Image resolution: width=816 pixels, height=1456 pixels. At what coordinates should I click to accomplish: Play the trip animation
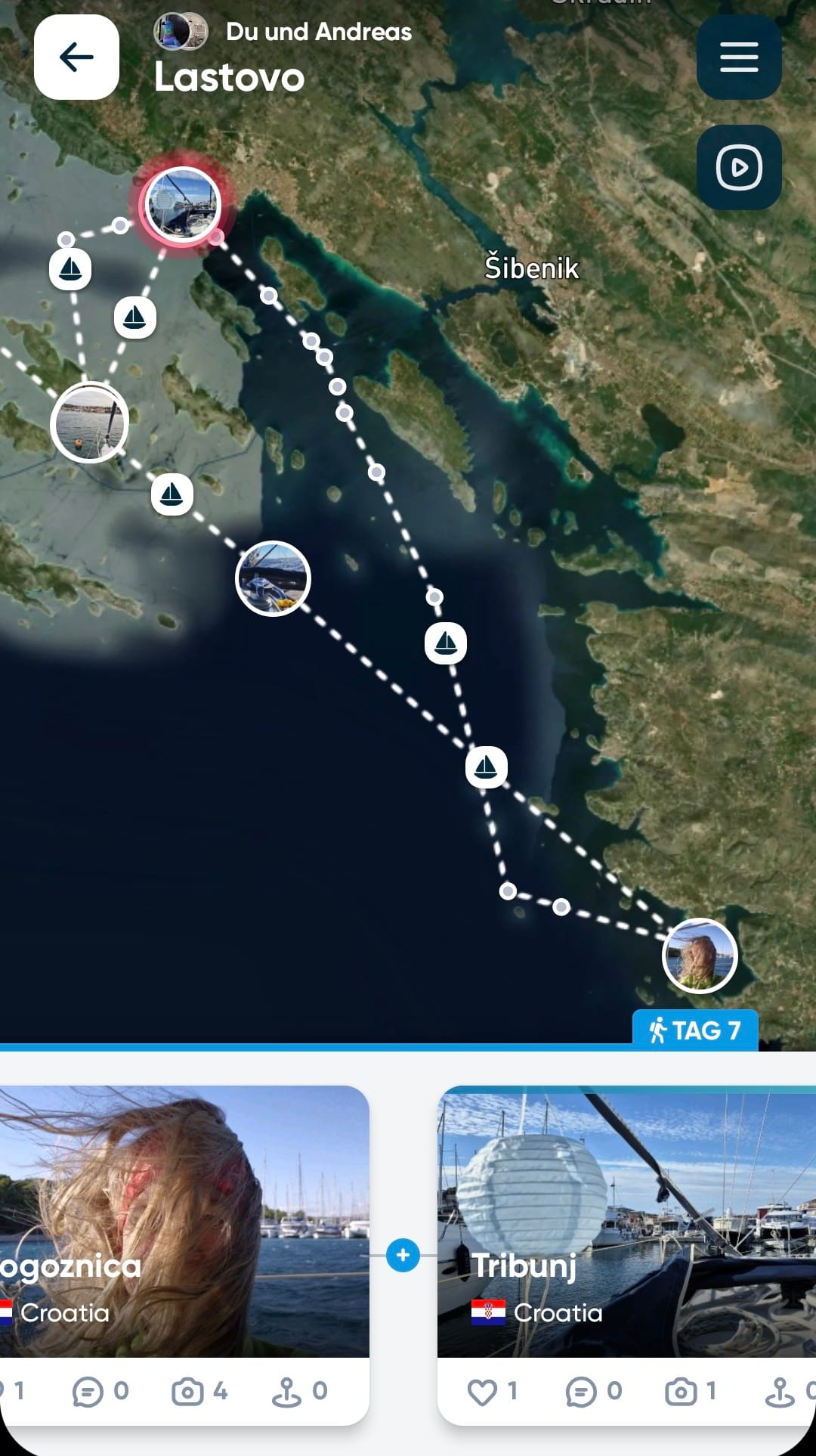click(x=738, y=167)
